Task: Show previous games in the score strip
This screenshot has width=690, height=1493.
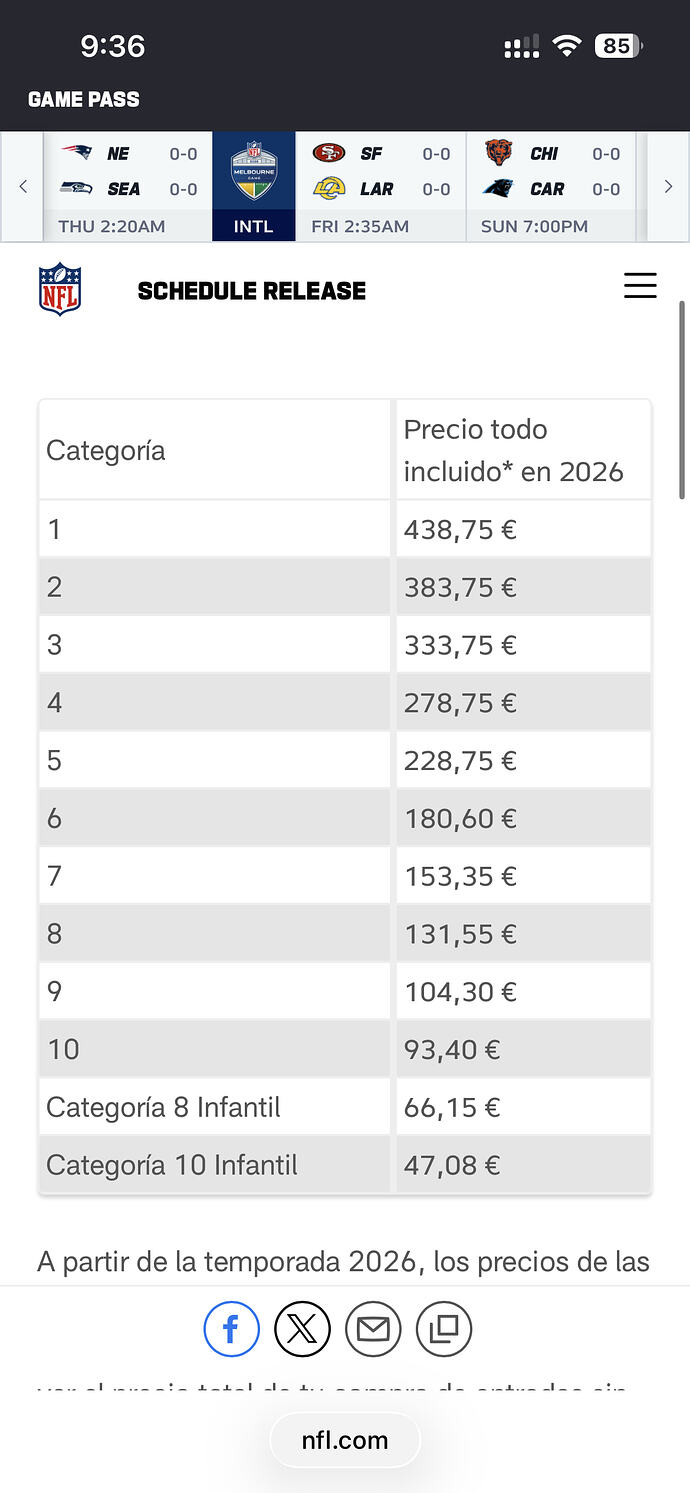Action: point(23,187)
